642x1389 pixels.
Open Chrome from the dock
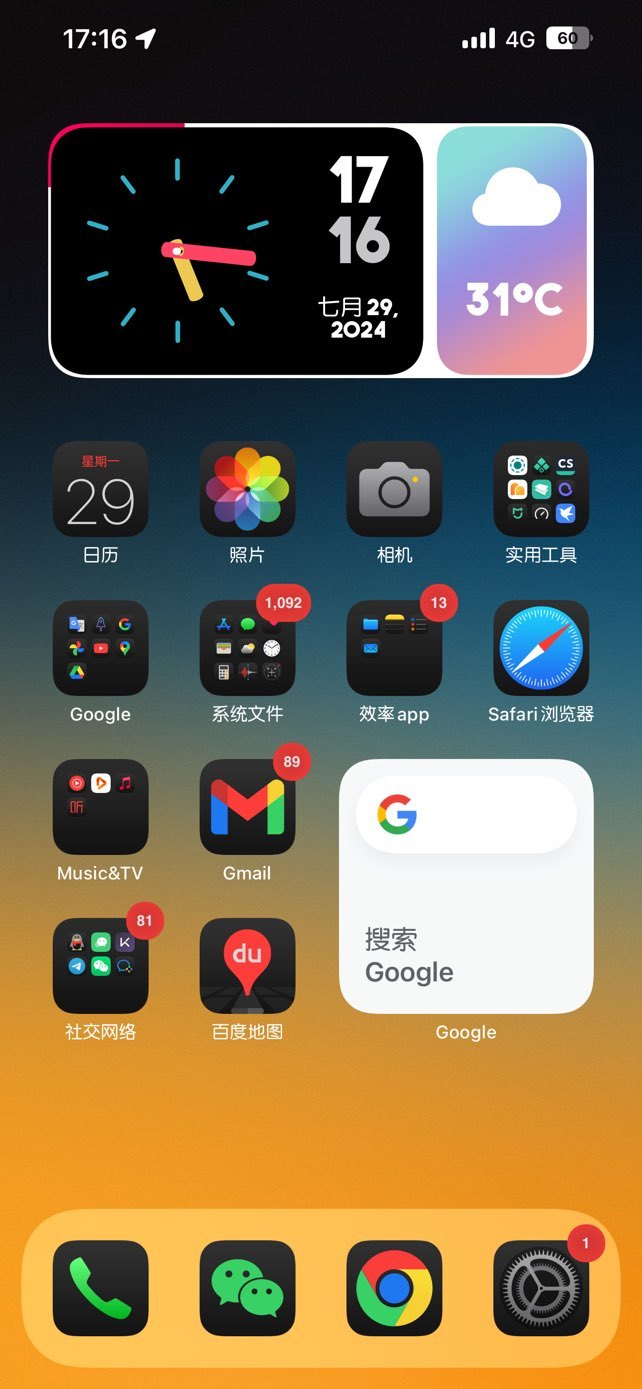click(x=394, y=1288)
